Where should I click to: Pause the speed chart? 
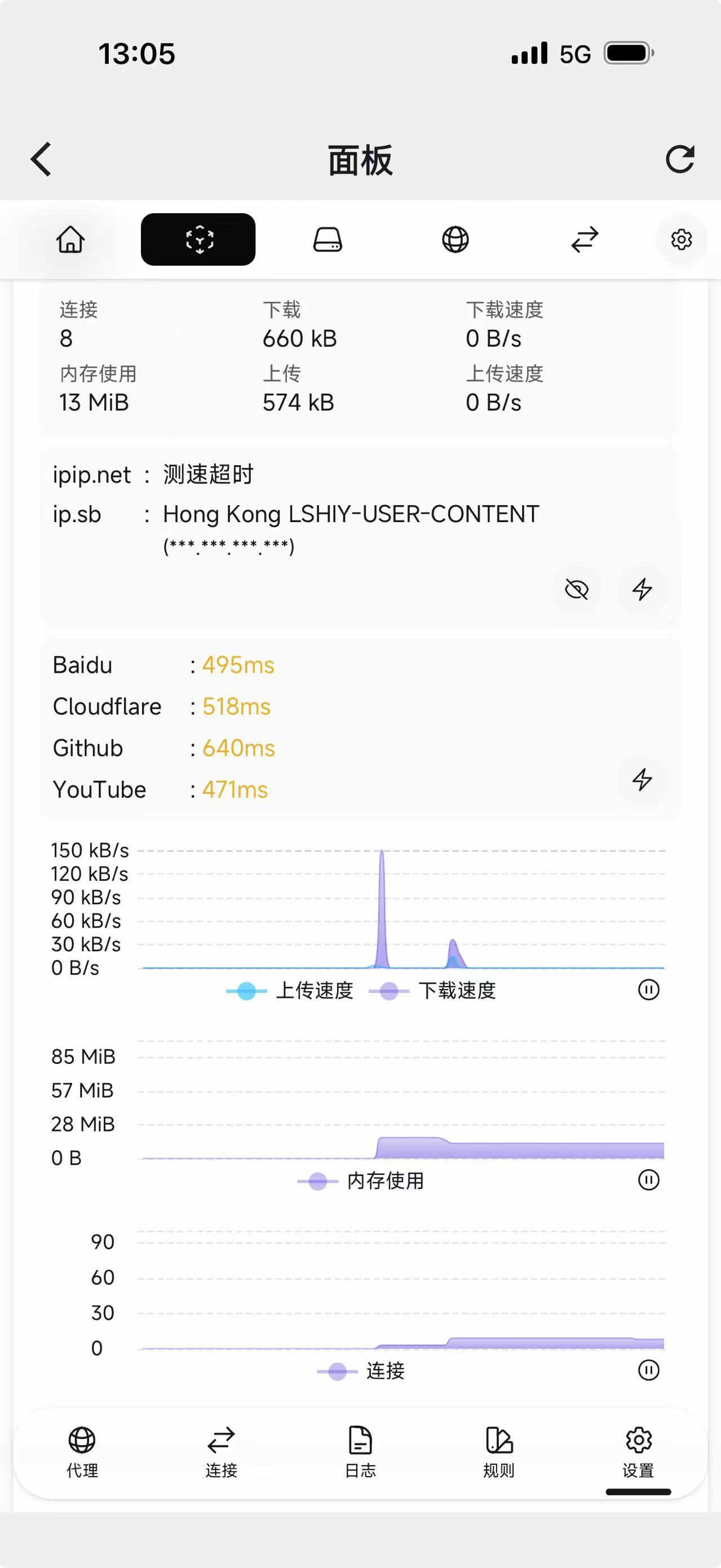(648, 990)
